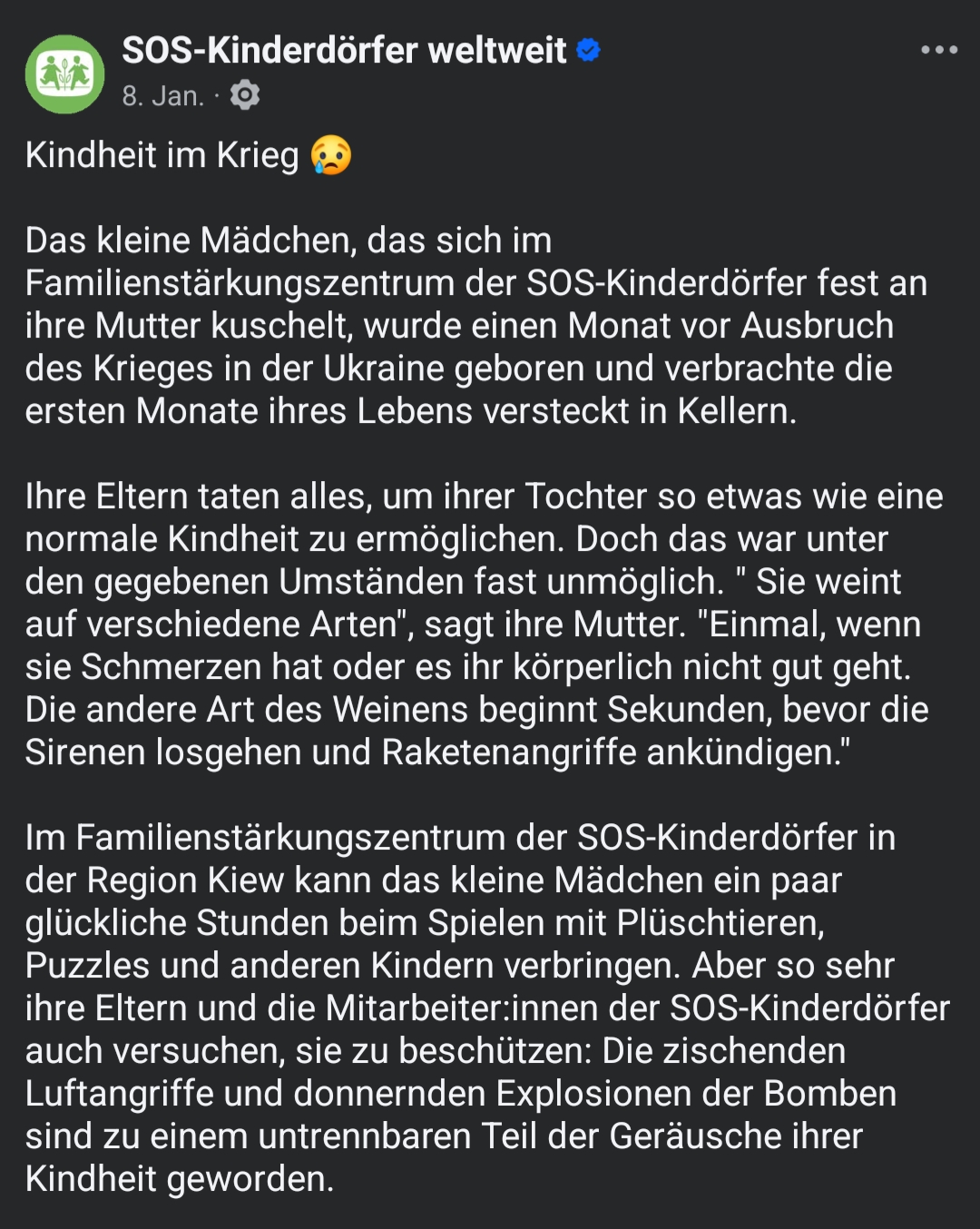Screen dimensions: 980x1229
Task: Open the post audience gear icon
Action: point(245,95)
